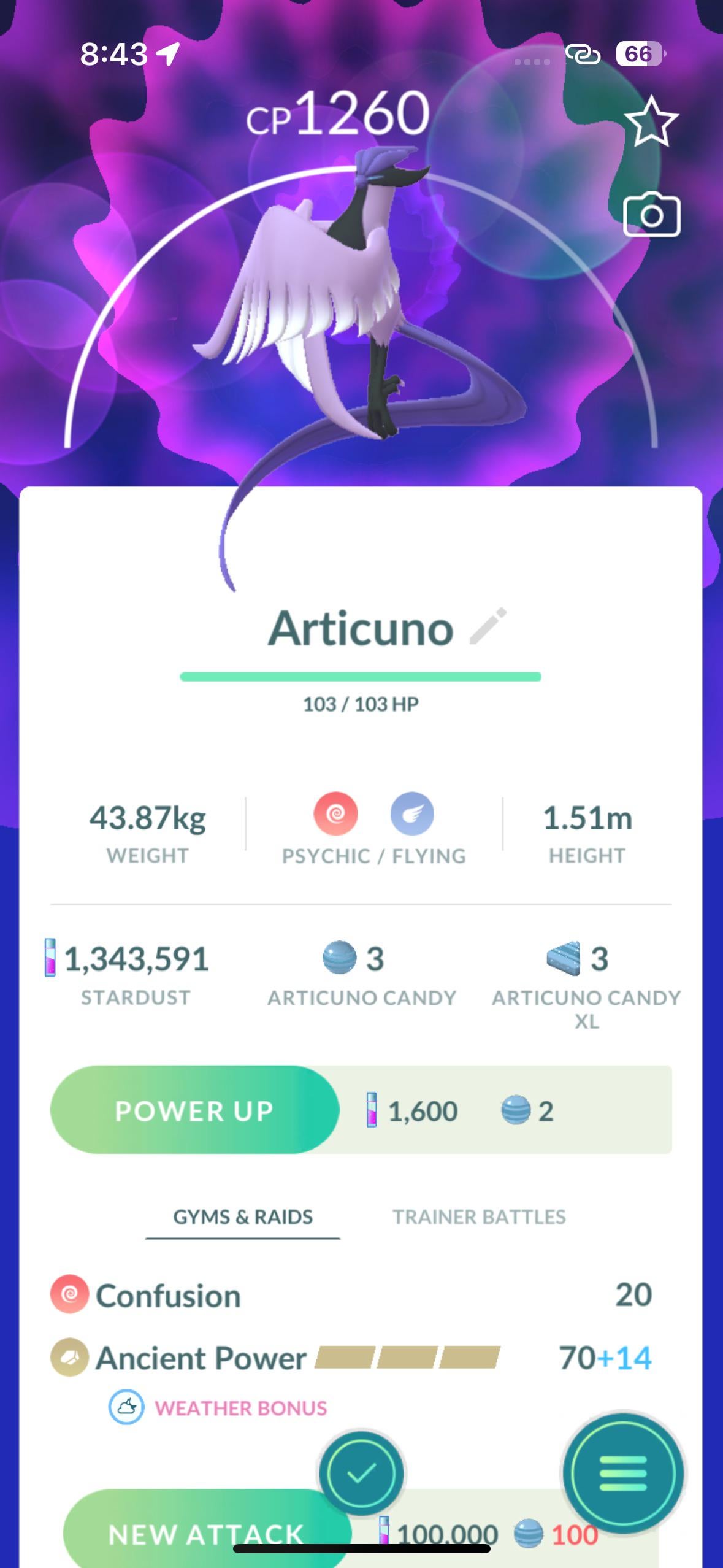
Task: Open the Pokémon options menu button
Action: pos(622,1474)
